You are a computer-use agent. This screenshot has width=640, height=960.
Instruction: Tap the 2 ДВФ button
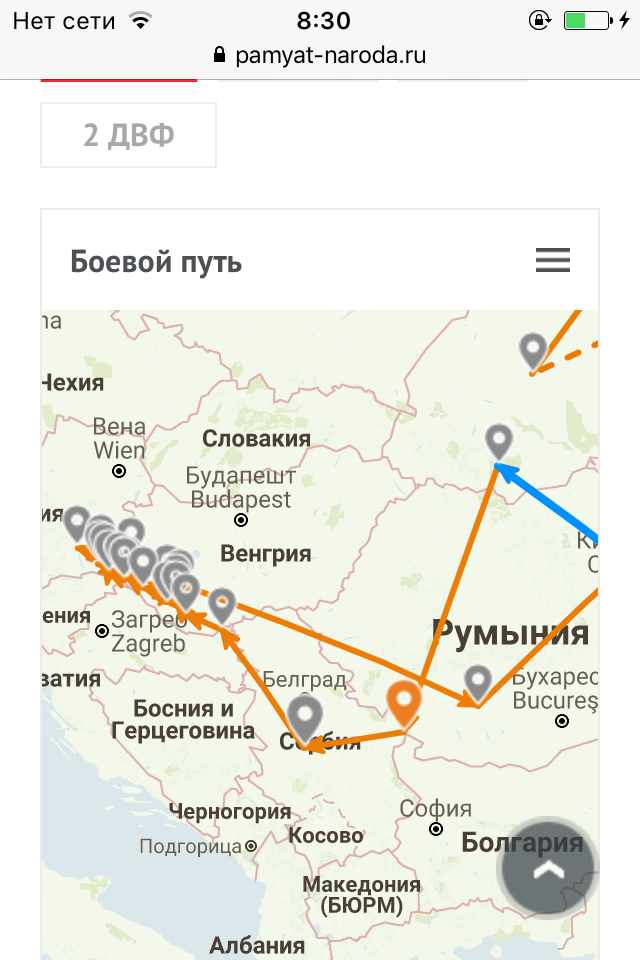point(128,135)
